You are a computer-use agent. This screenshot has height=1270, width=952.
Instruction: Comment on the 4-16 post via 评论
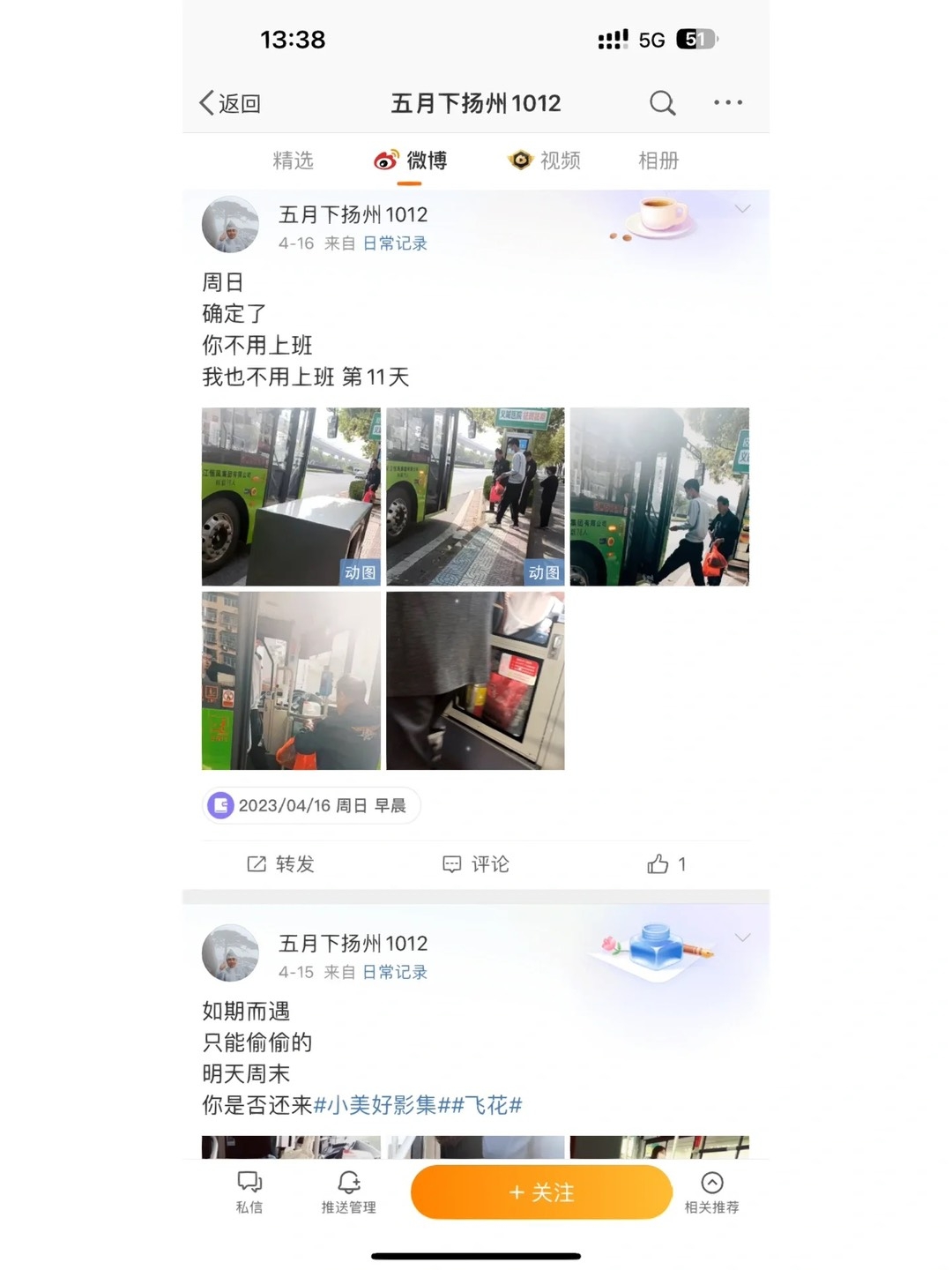coord(476,864)
